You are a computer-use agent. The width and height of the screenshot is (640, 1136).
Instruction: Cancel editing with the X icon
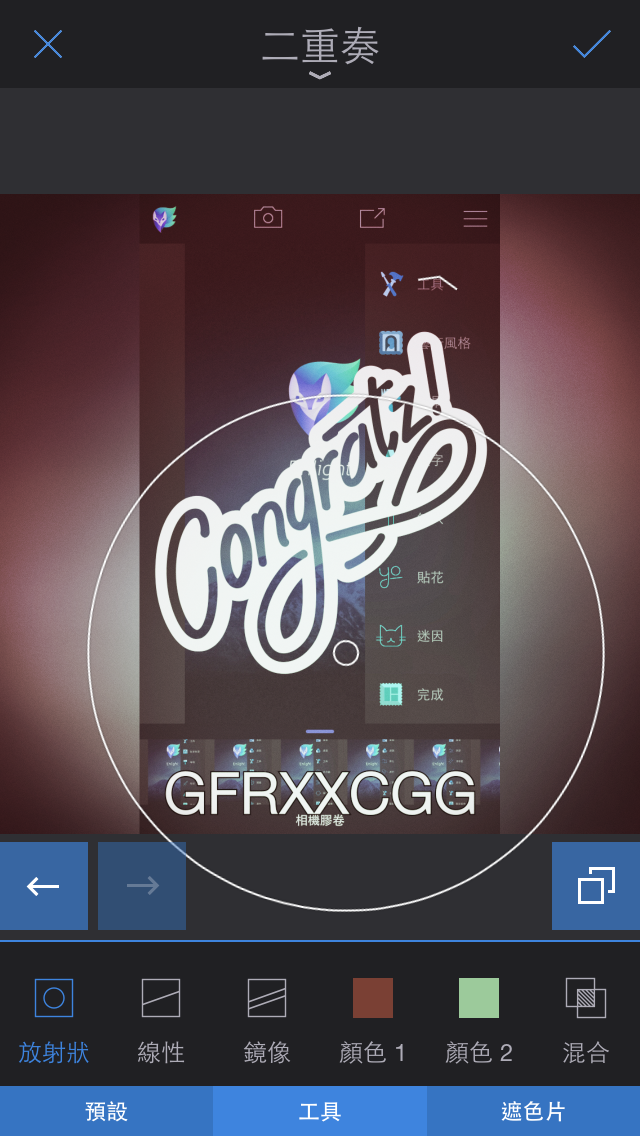click(x=48, y=44)
